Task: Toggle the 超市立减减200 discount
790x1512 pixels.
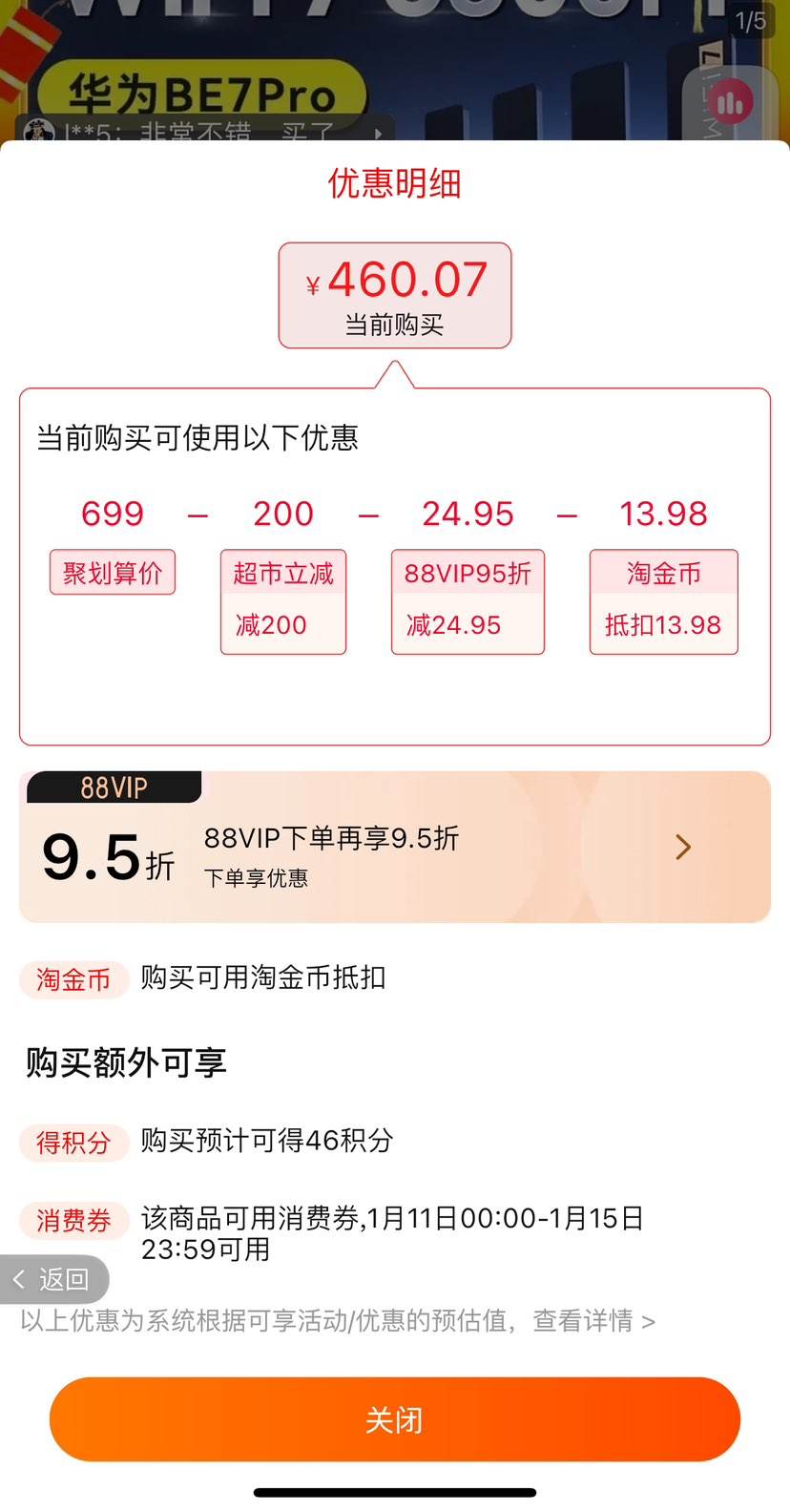Action: click(x=283, y=601)
